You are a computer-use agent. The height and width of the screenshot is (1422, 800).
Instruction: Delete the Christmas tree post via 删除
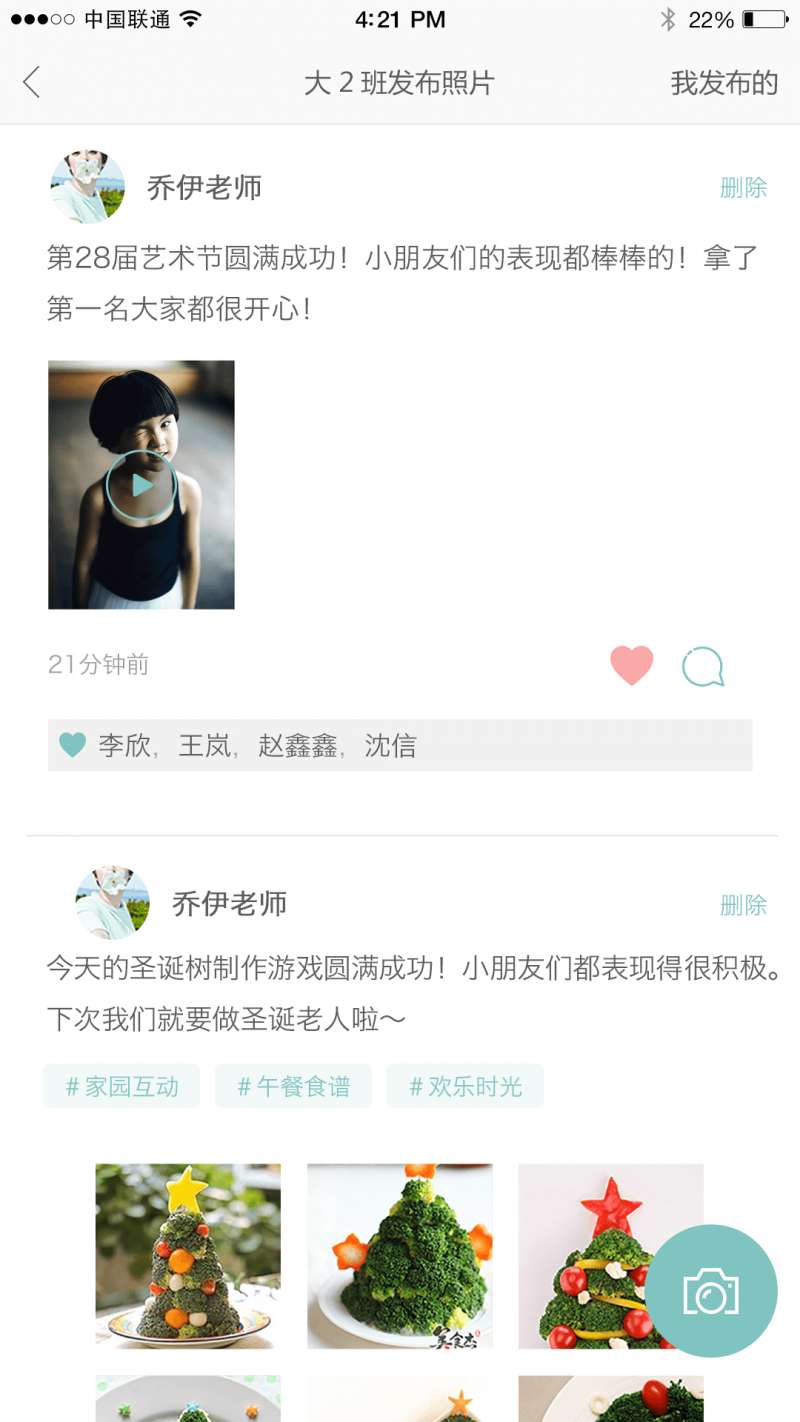743,905
